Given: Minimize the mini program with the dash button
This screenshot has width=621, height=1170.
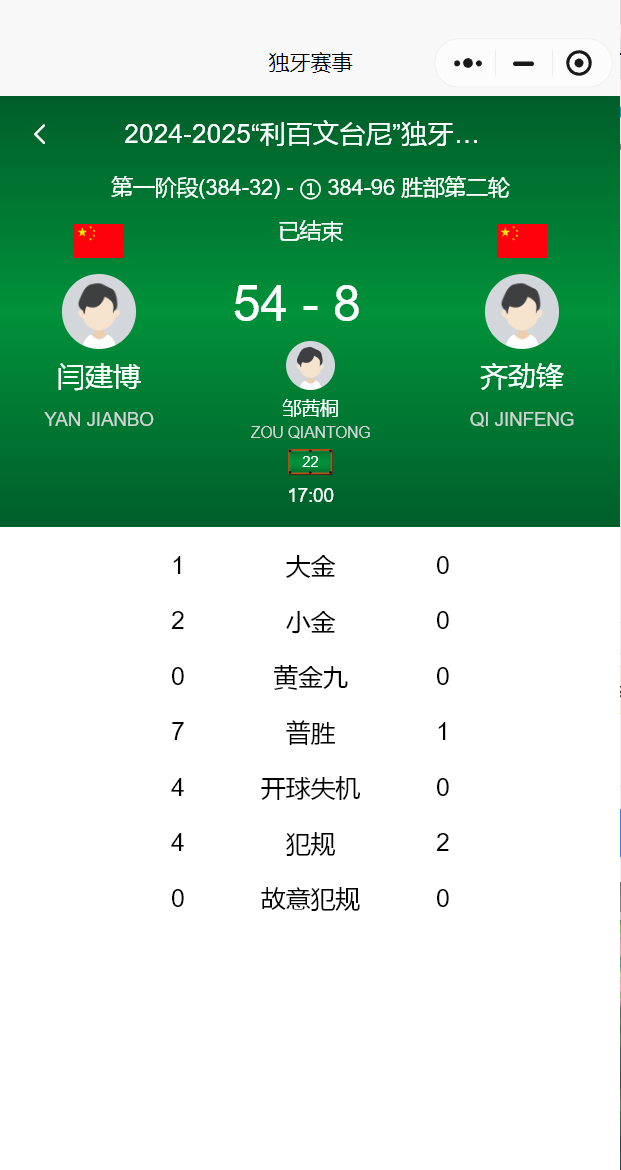Looking at the screenshot, I should pos(523,63).
